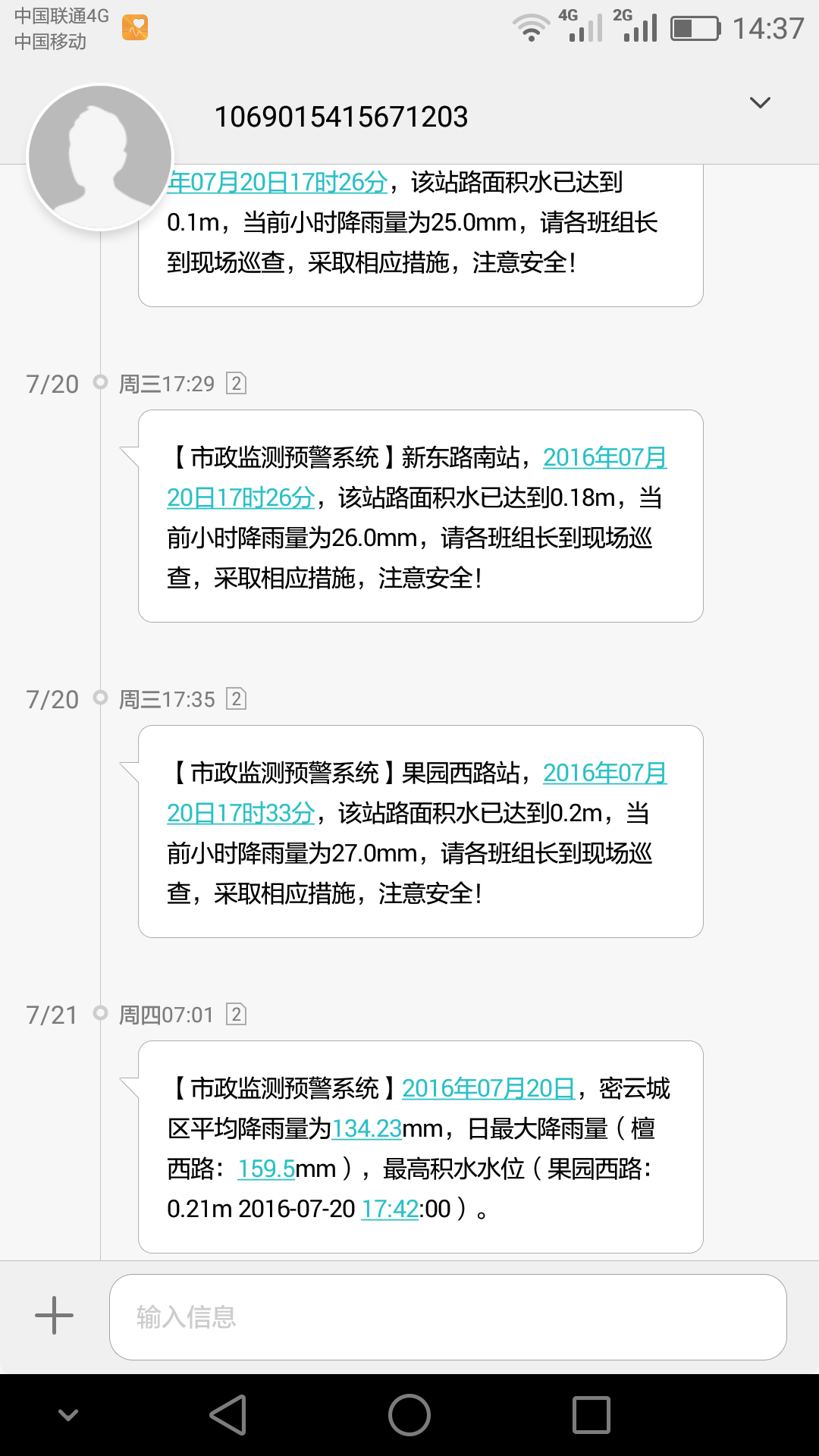Tap the plus attachment button
819x1456 pixels.
point(55,1316)
